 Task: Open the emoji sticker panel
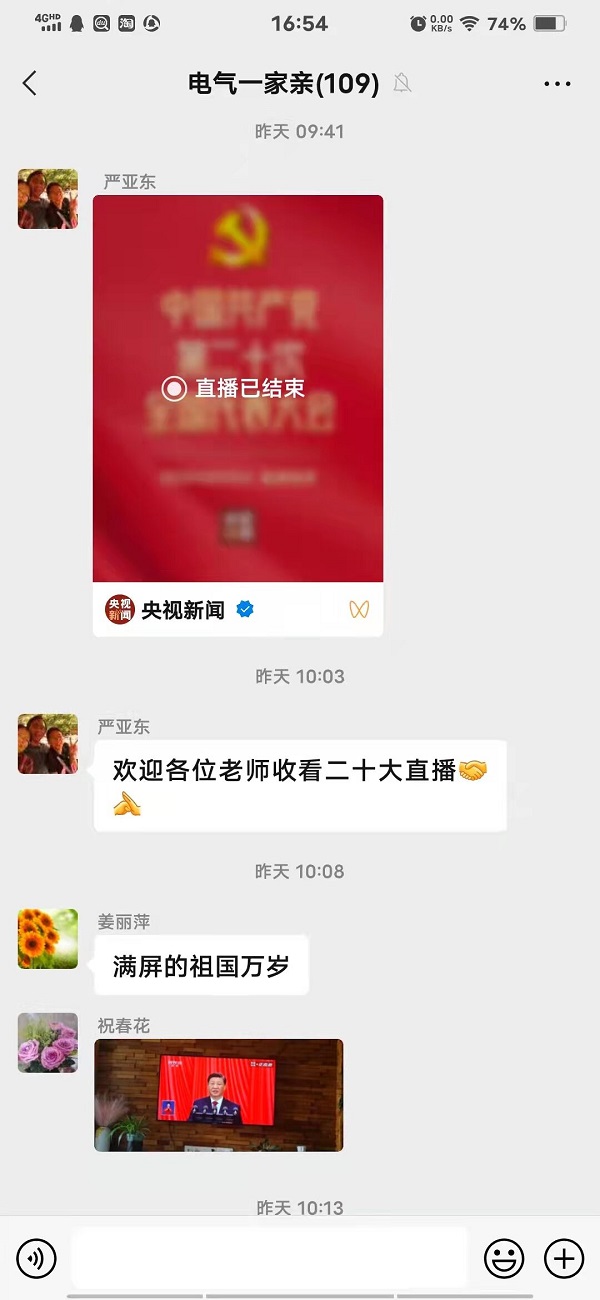coord(504,1258)
